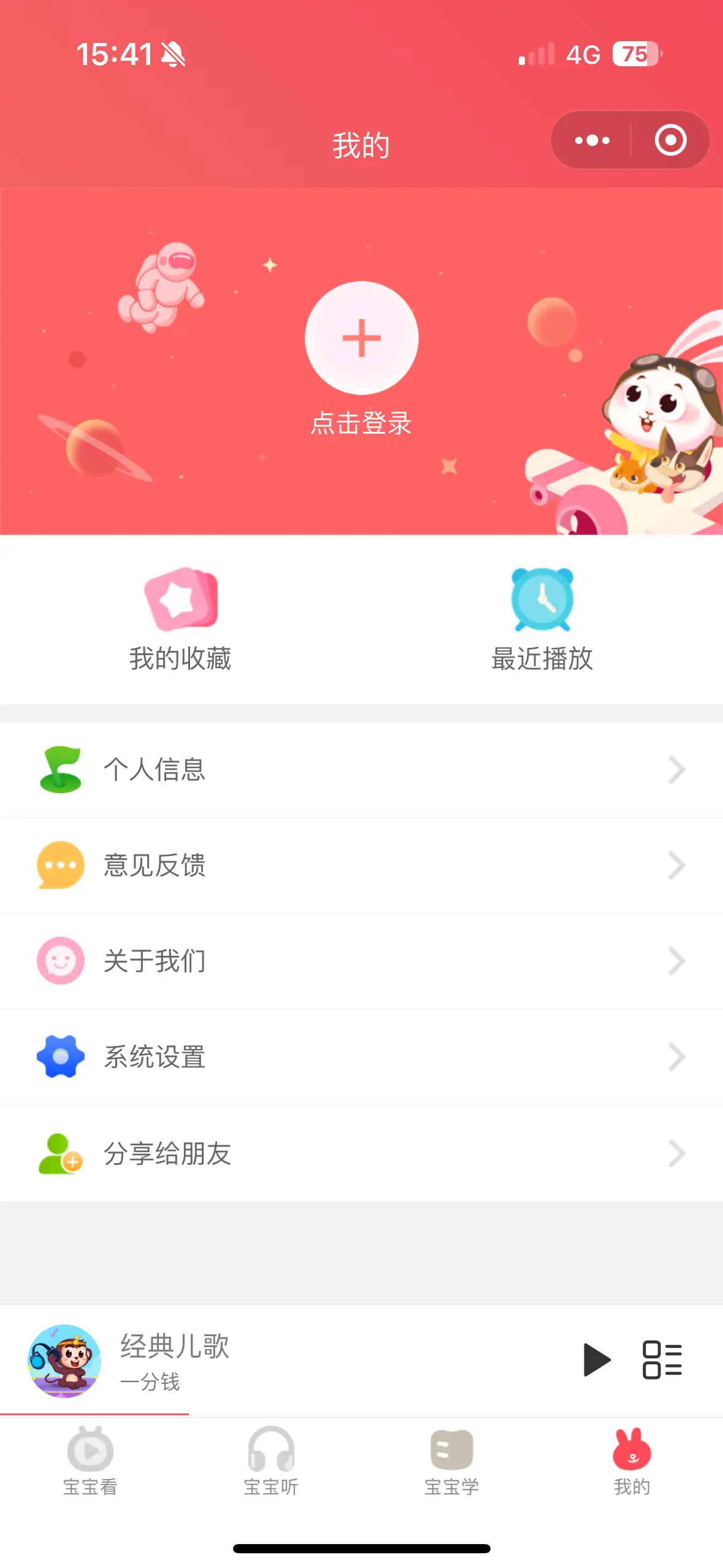The height and width of the screenshot is (1568, 723).
Task: Open 系统设置 system settings
Action: pos(361,1057)
